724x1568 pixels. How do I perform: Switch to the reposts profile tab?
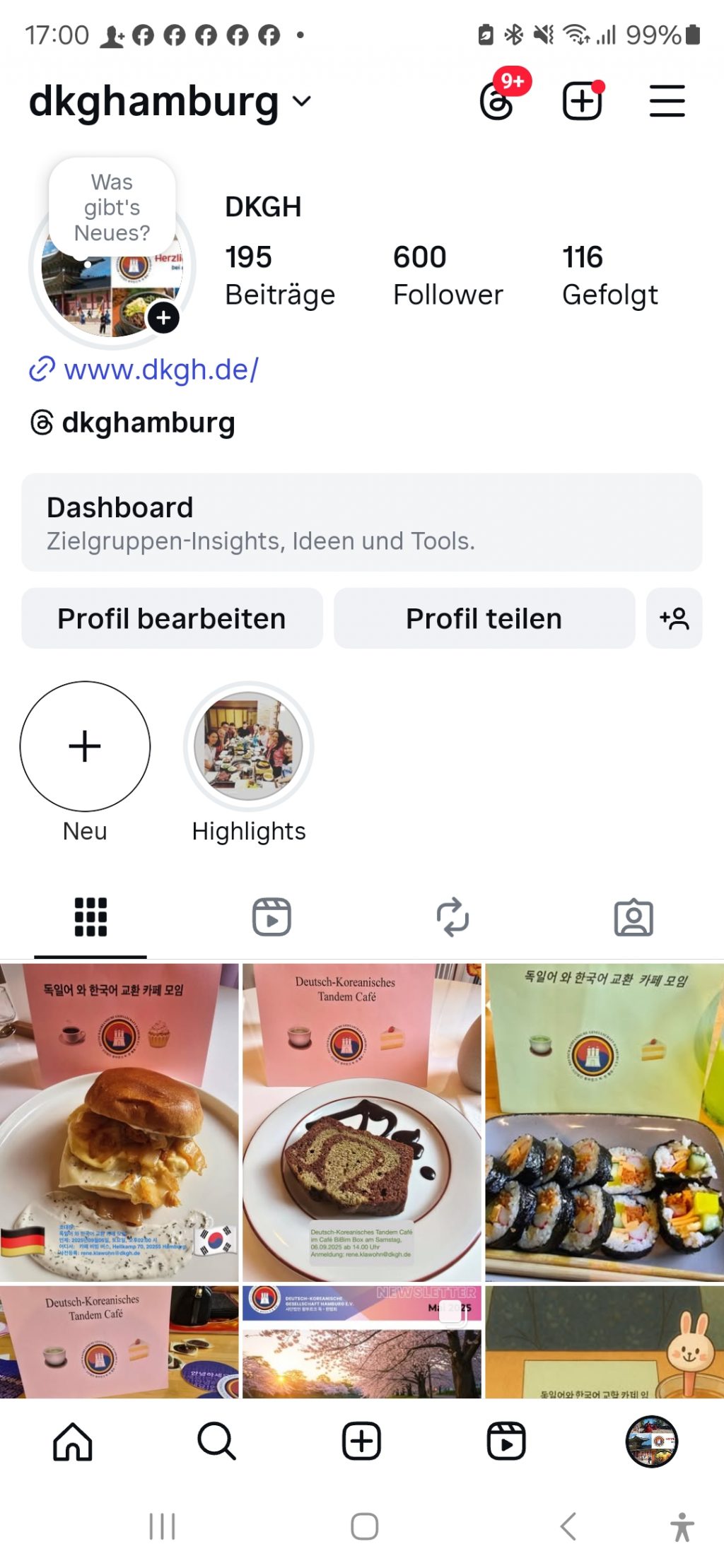click(452, 917)
